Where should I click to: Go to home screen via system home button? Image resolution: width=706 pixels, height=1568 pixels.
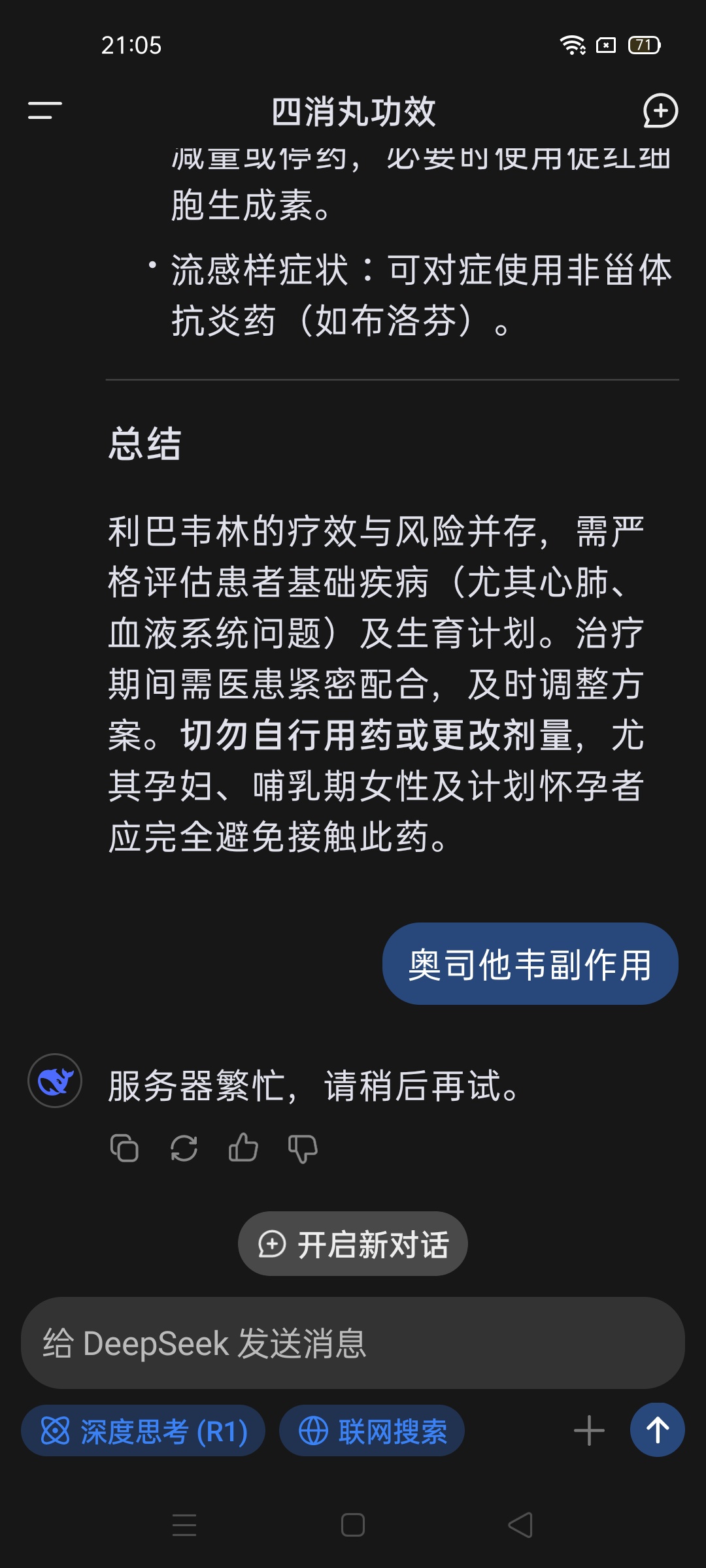(353, 1526)
